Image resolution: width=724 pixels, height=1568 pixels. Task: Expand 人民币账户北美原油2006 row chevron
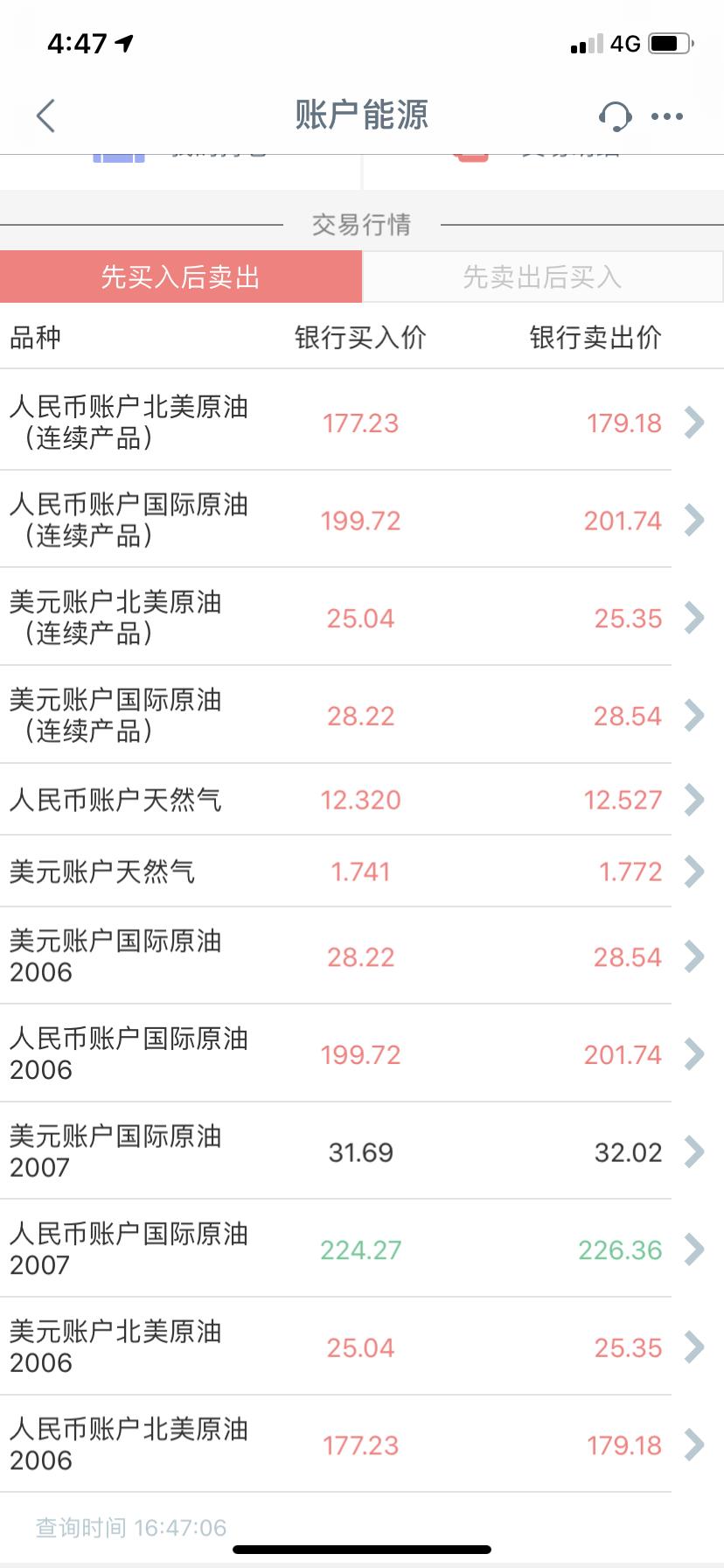coord(693,1445)
